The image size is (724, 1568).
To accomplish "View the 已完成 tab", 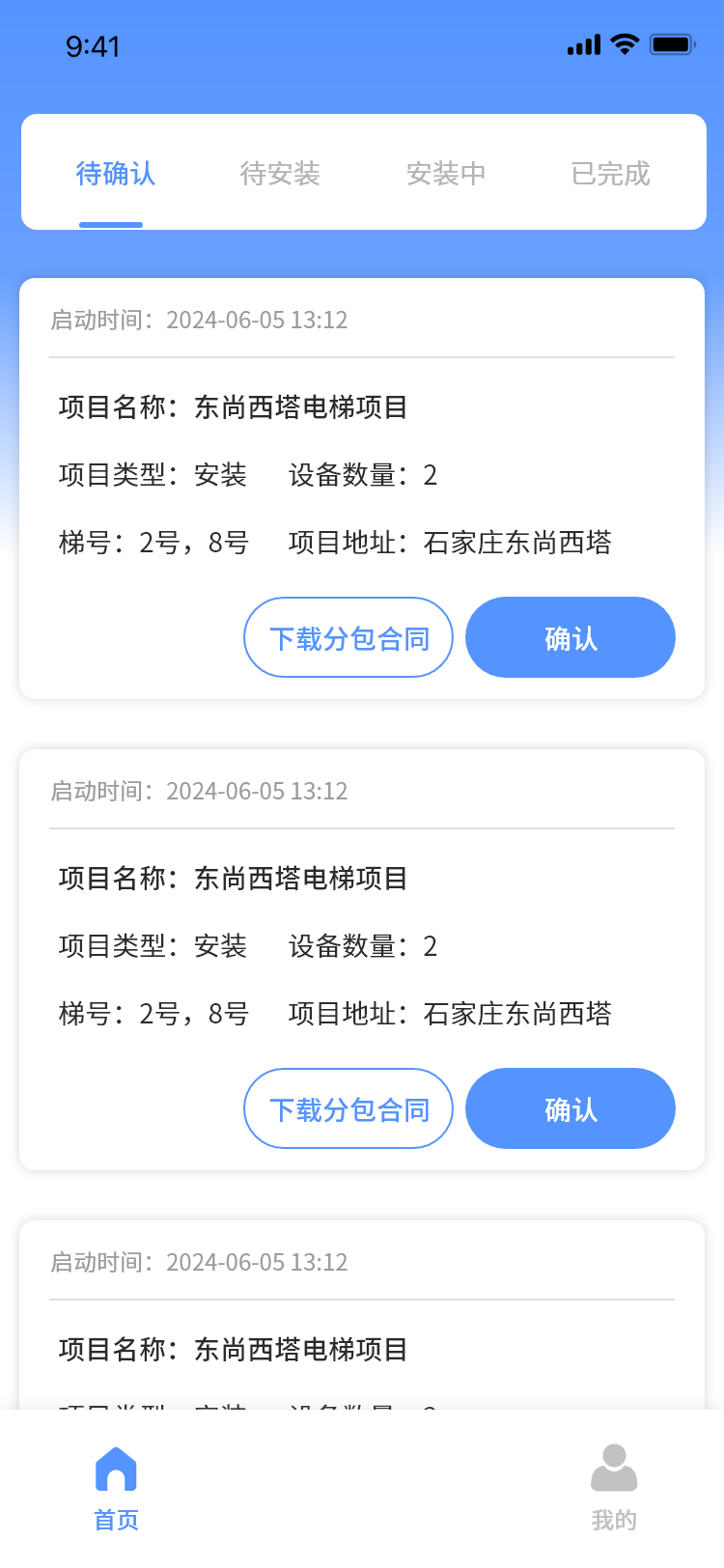I will pyautogui.click(x=610, y=174).
